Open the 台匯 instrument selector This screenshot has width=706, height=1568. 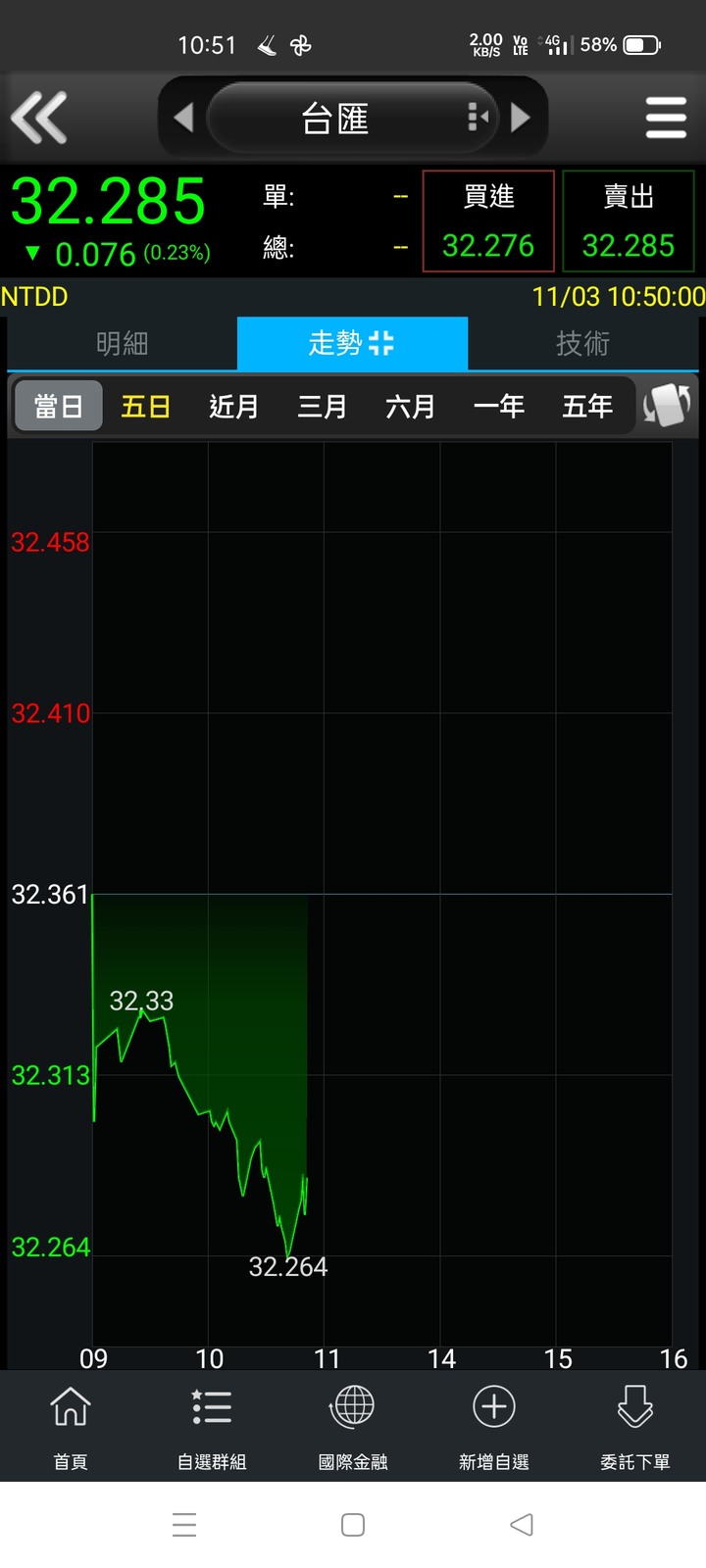[x=353, y=119]
